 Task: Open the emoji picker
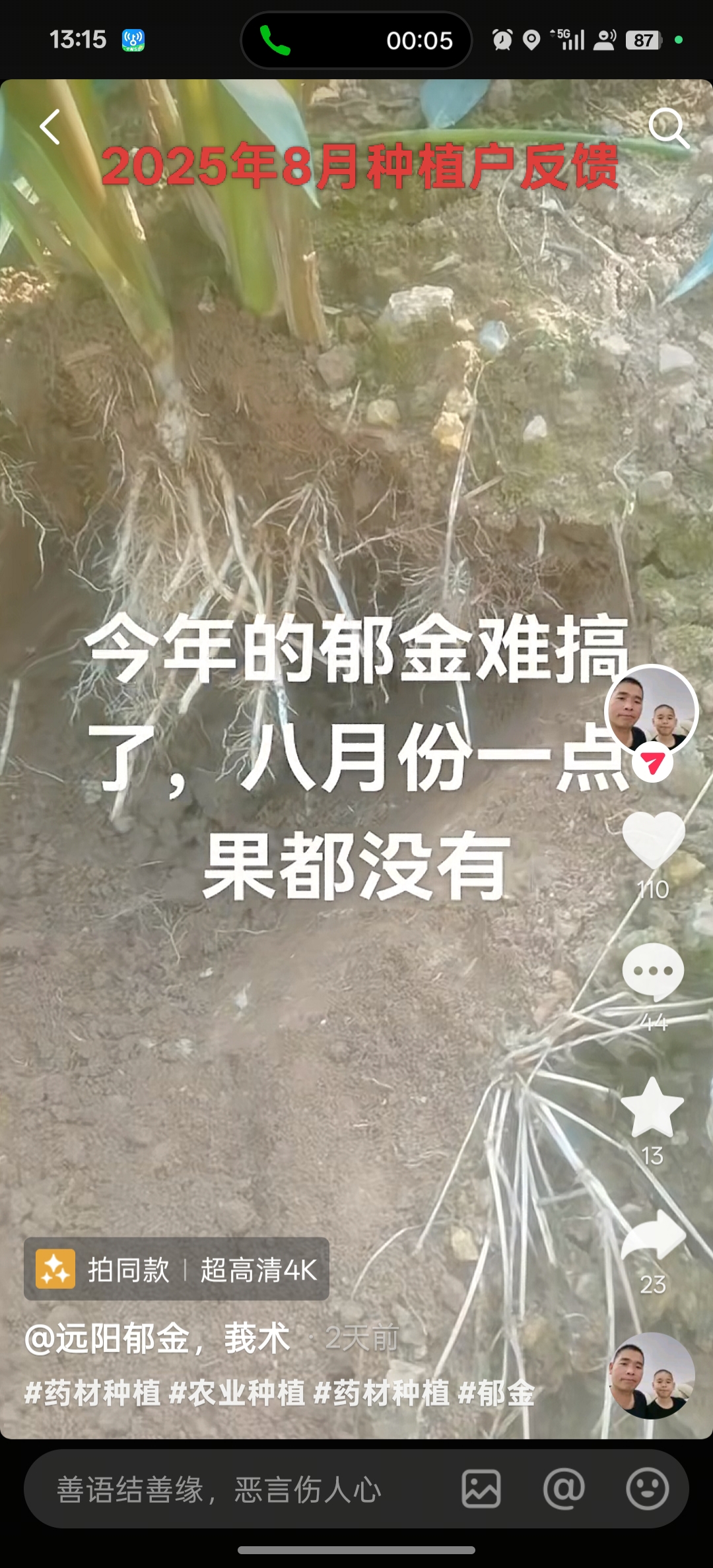(647, 1489)
